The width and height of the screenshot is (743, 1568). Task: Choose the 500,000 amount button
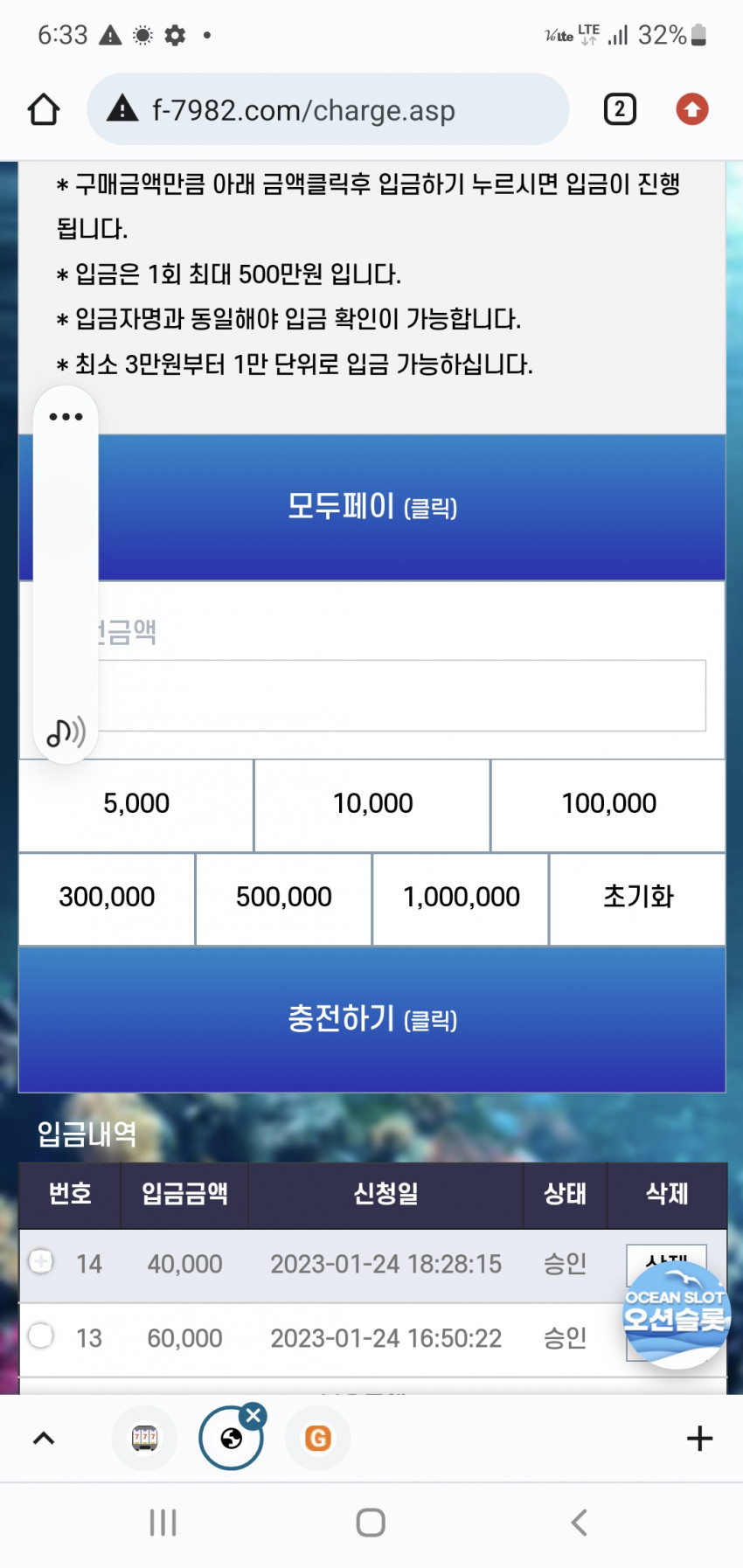click(283, 898)
